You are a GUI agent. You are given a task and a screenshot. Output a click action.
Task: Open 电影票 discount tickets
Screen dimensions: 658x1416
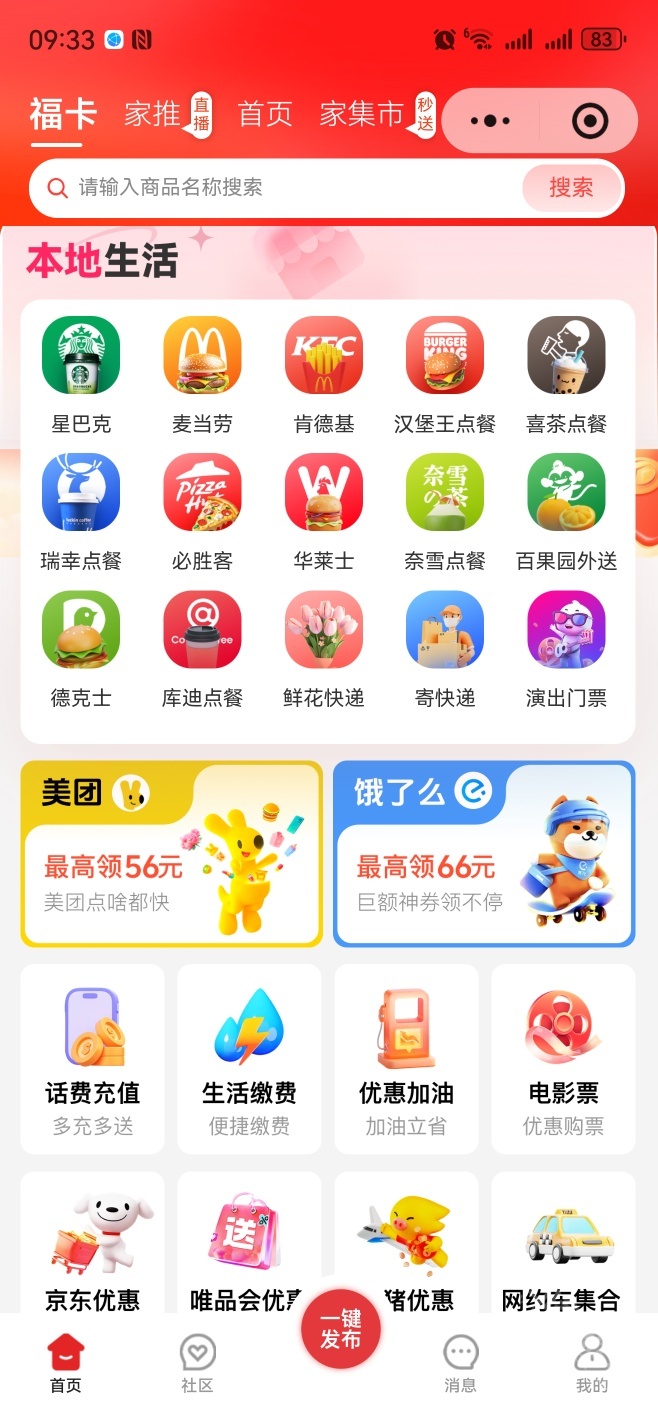[563, 1058]
